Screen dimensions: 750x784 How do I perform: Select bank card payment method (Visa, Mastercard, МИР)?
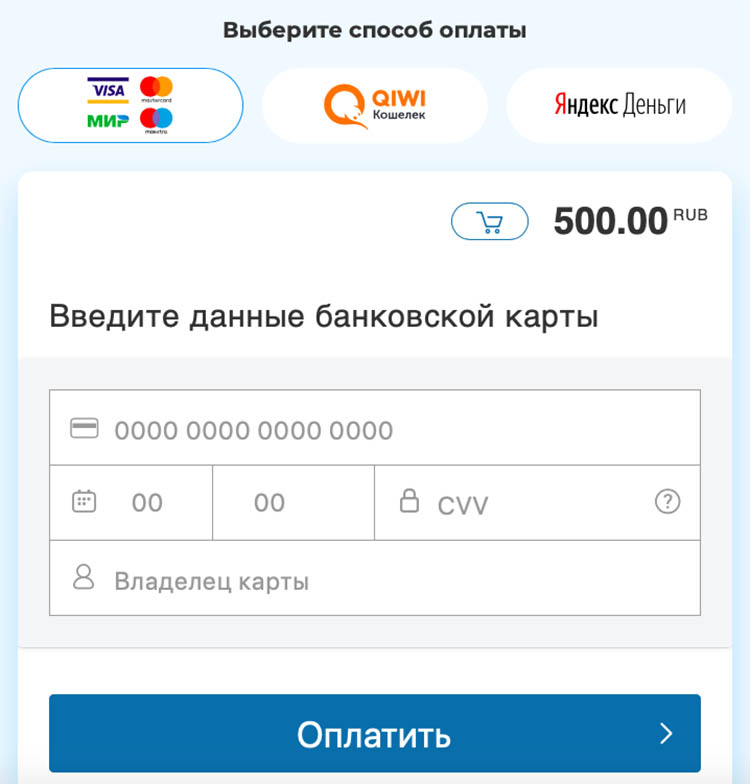(x=130, y=105)
